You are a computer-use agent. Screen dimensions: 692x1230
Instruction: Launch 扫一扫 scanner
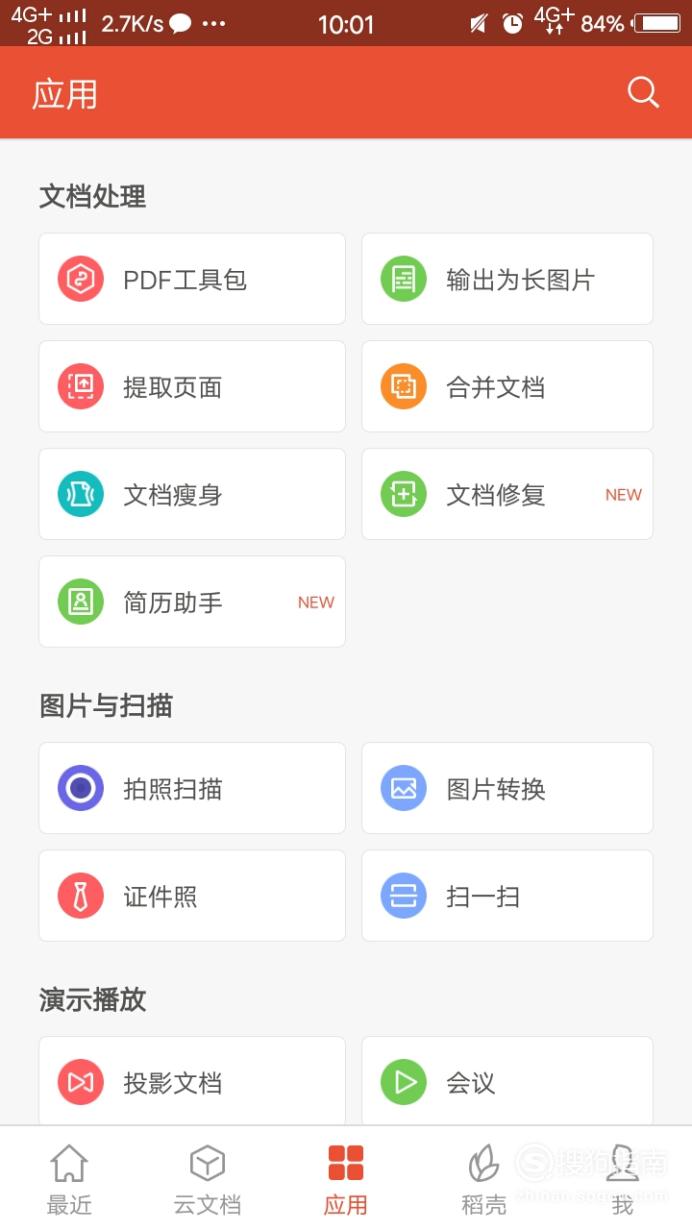(x=507, y=896)
